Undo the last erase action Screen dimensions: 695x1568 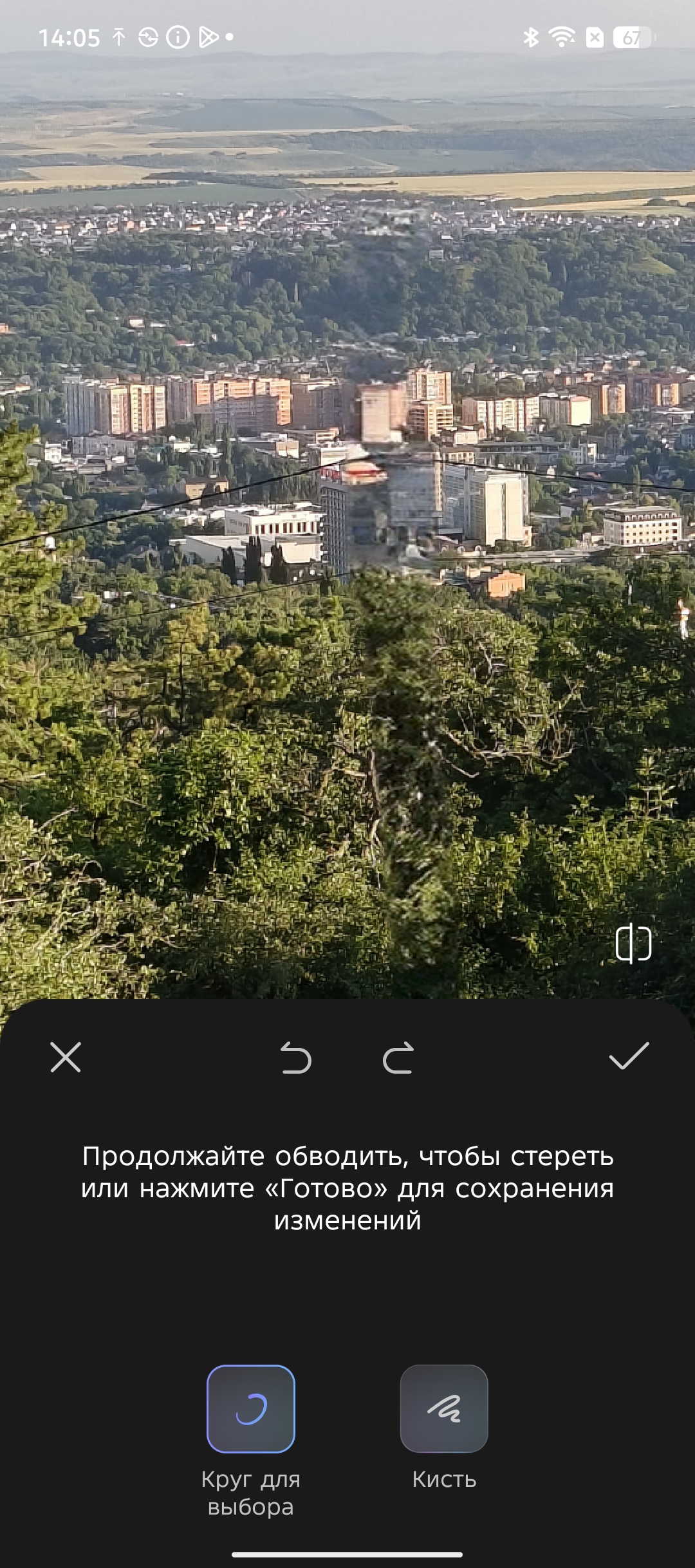pyautogui.click(x=296, y=1058)
